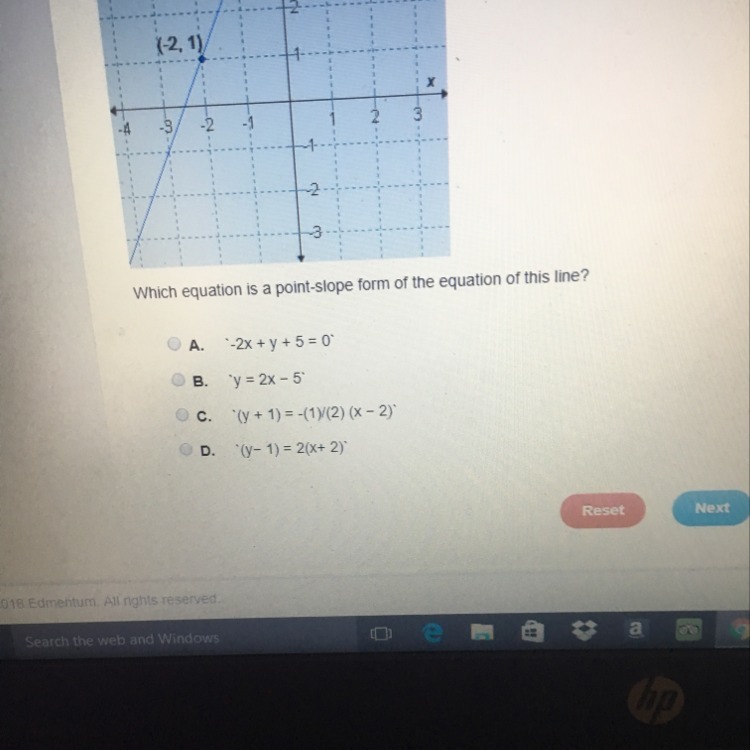Open Dropbox from the taskbar
The width and height of the screenshot is (750, 750).
[584, 630]
